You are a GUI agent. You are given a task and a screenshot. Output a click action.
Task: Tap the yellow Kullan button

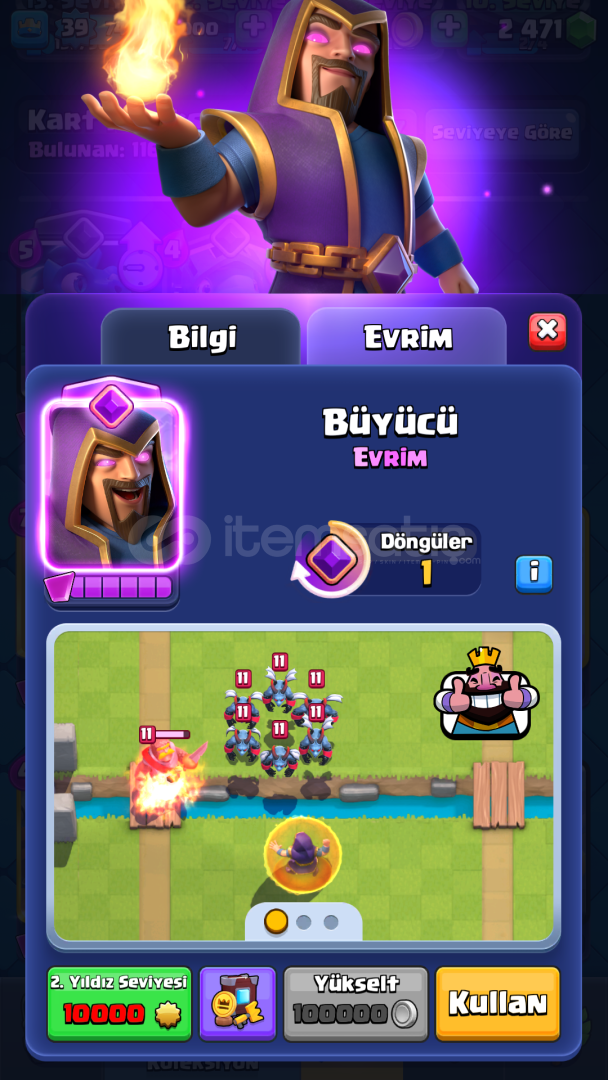tap(498, 1004)
